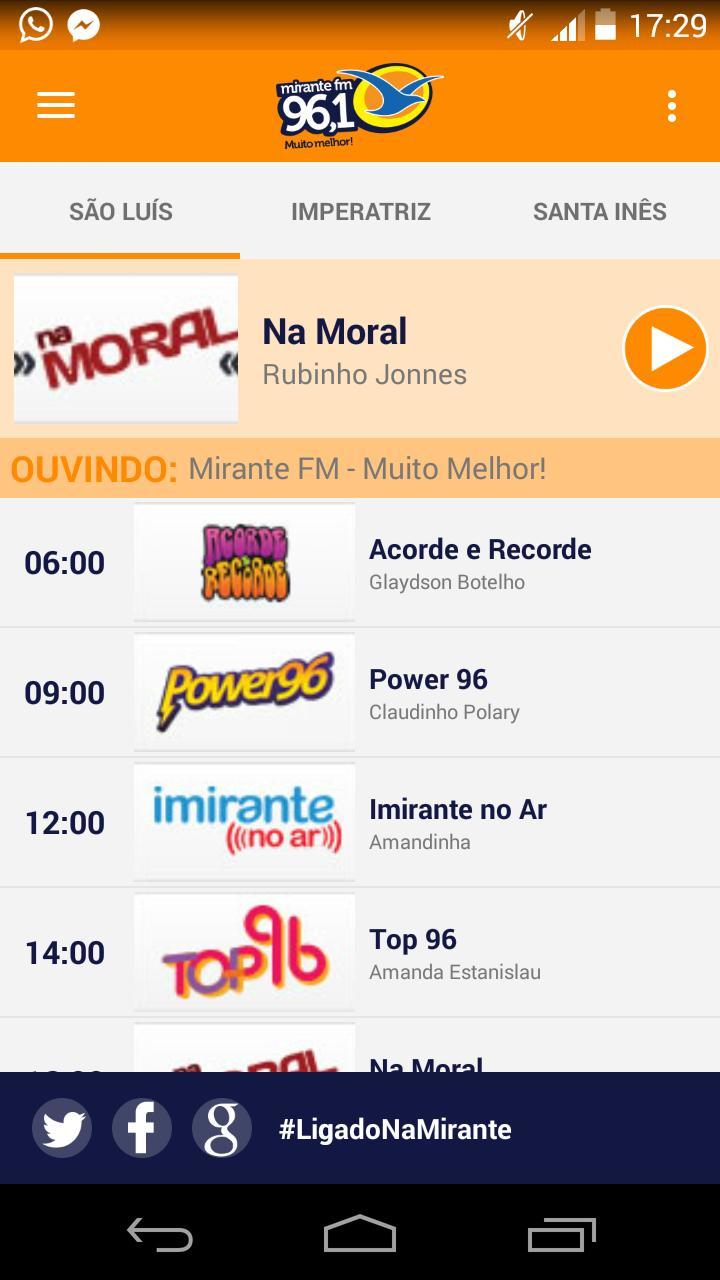The image size is (720, 1280).
Task: Share via the Twitter icon
Action: tap(62, 1128)
